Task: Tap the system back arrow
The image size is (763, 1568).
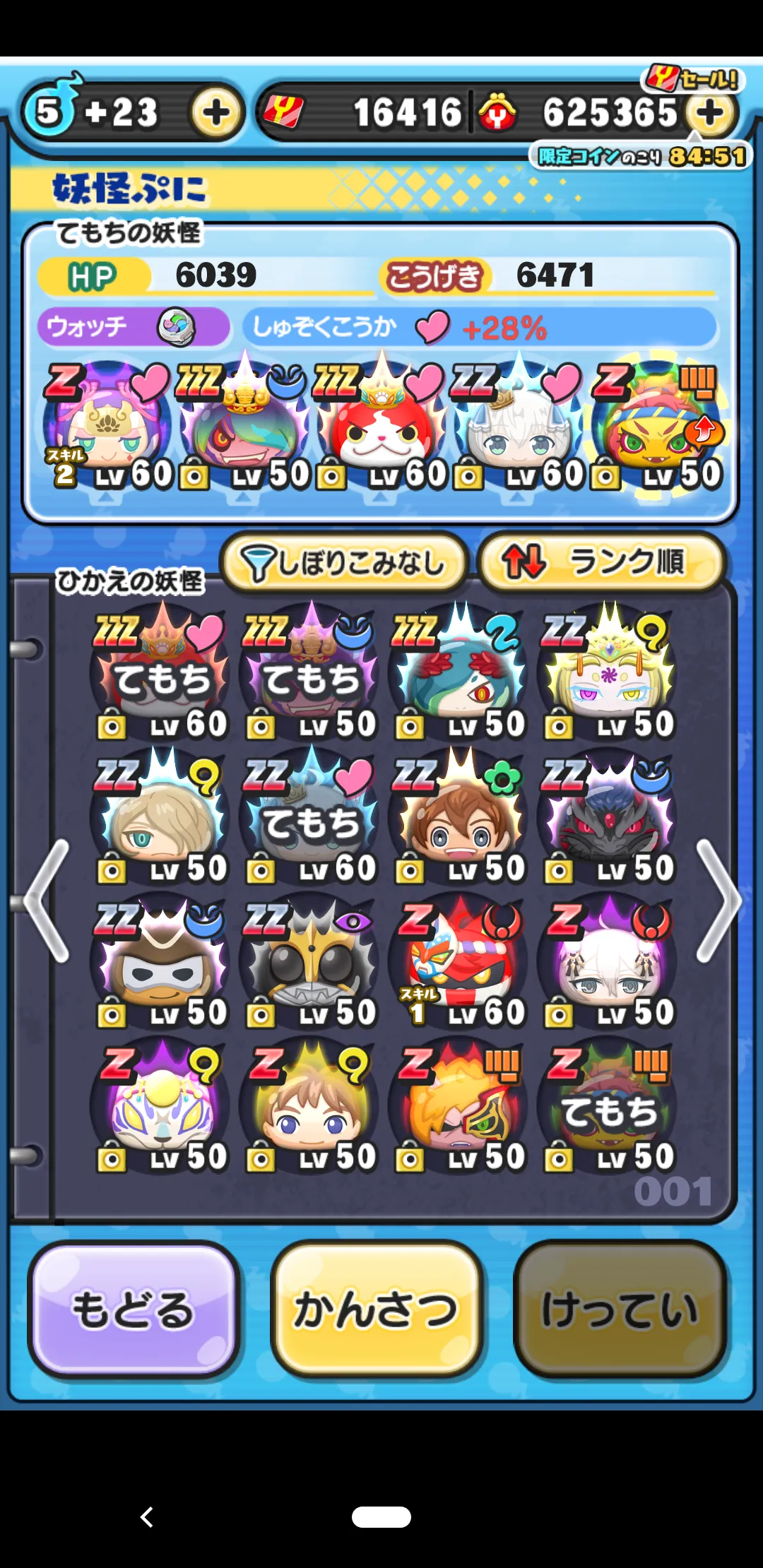Action: point(147,1516)
